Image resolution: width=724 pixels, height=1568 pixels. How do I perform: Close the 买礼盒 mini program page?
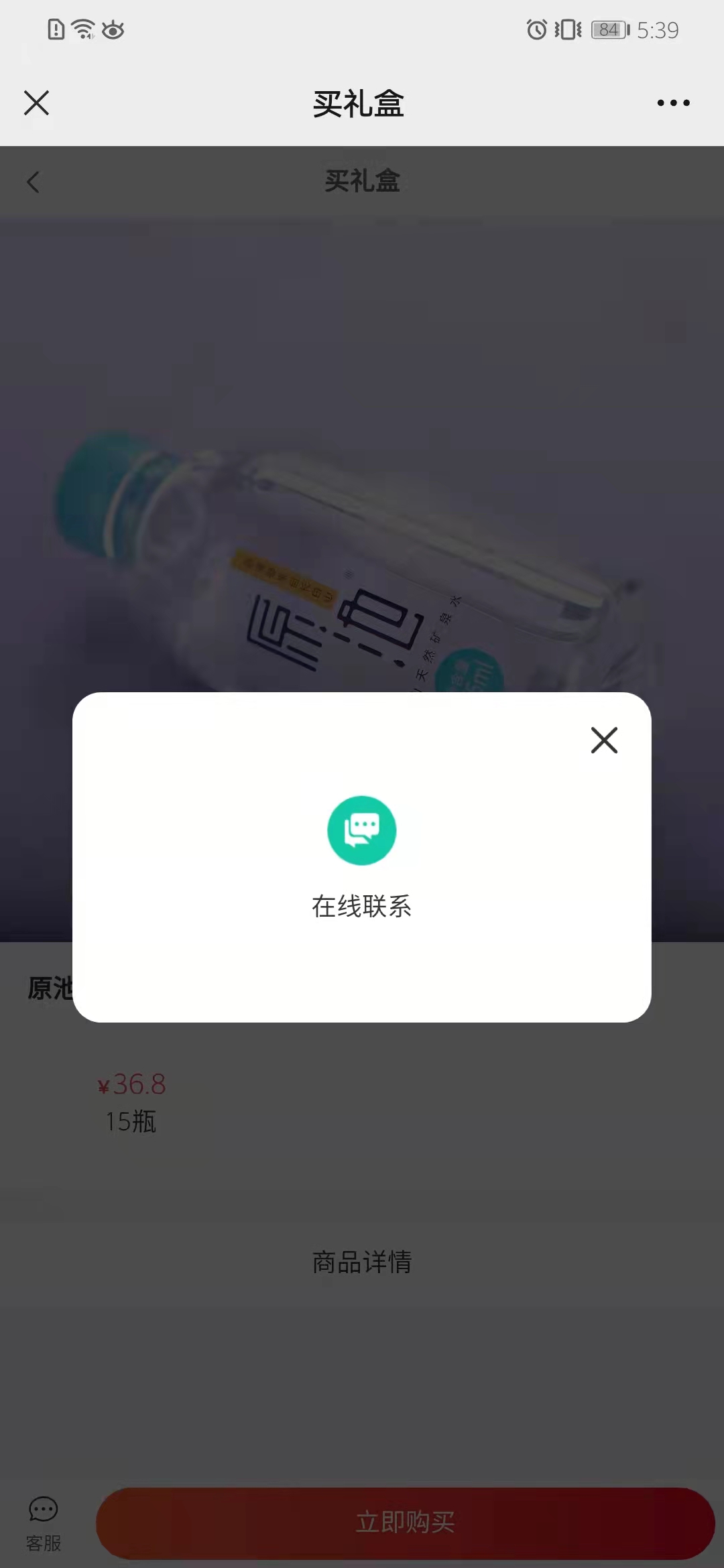36,103
